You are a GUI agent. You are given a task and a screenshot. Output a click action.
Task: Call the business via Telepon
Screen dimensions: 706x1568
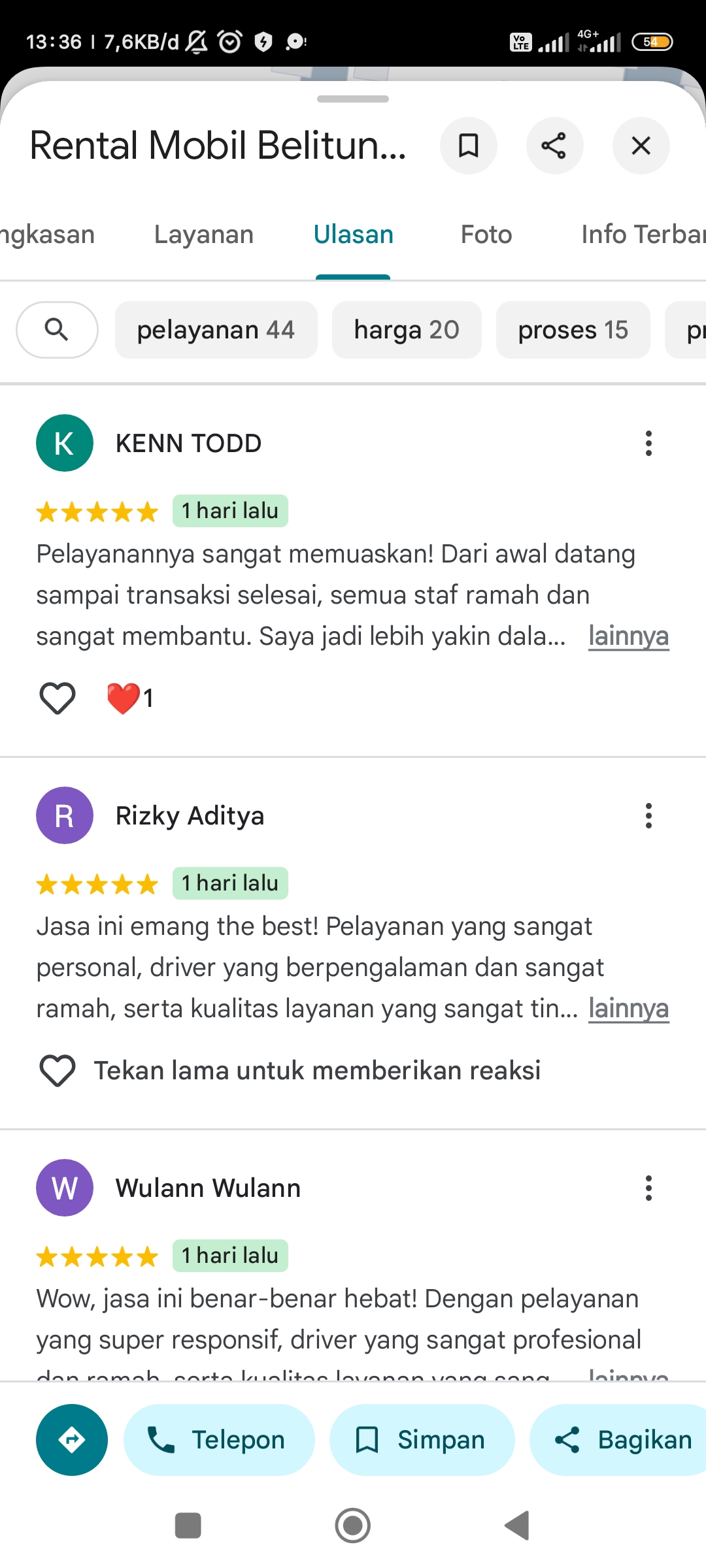coord(219,1440)
